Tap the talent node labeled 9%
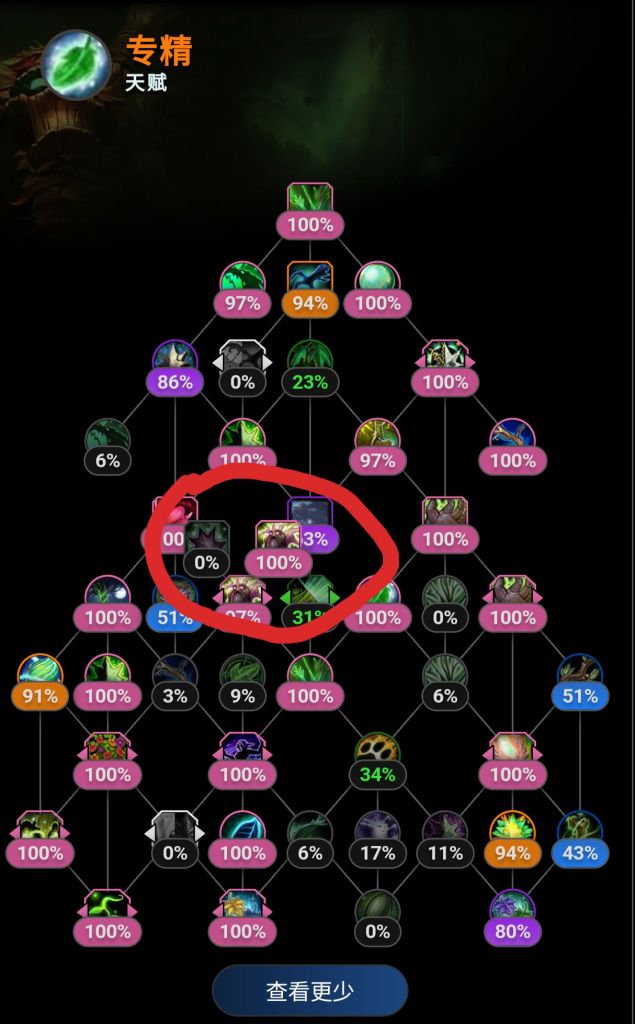This screenshot has width=635, height=1024. pos(242,675)
